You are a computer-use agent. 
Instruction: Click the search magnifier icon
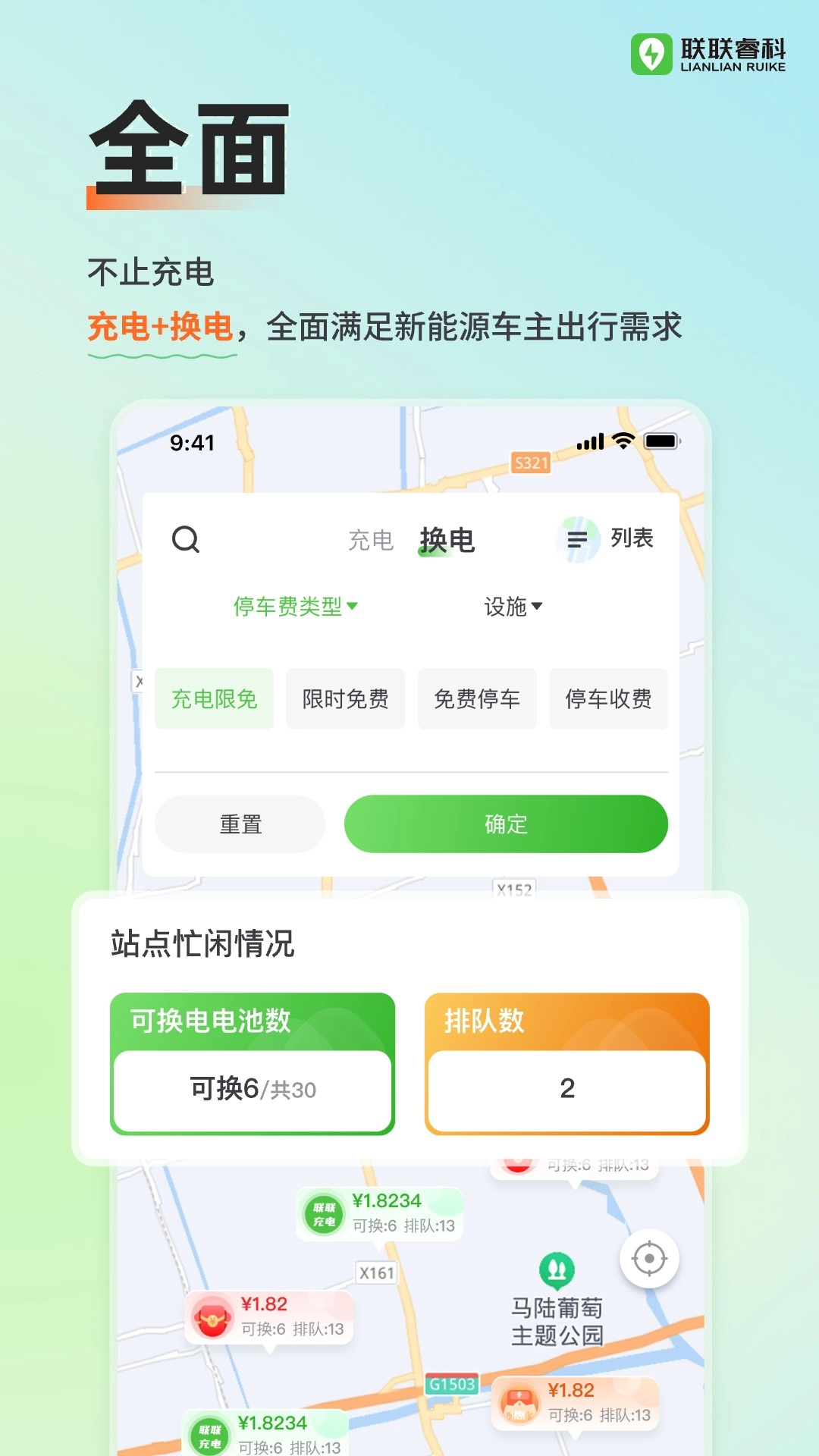tap(186, 540)
